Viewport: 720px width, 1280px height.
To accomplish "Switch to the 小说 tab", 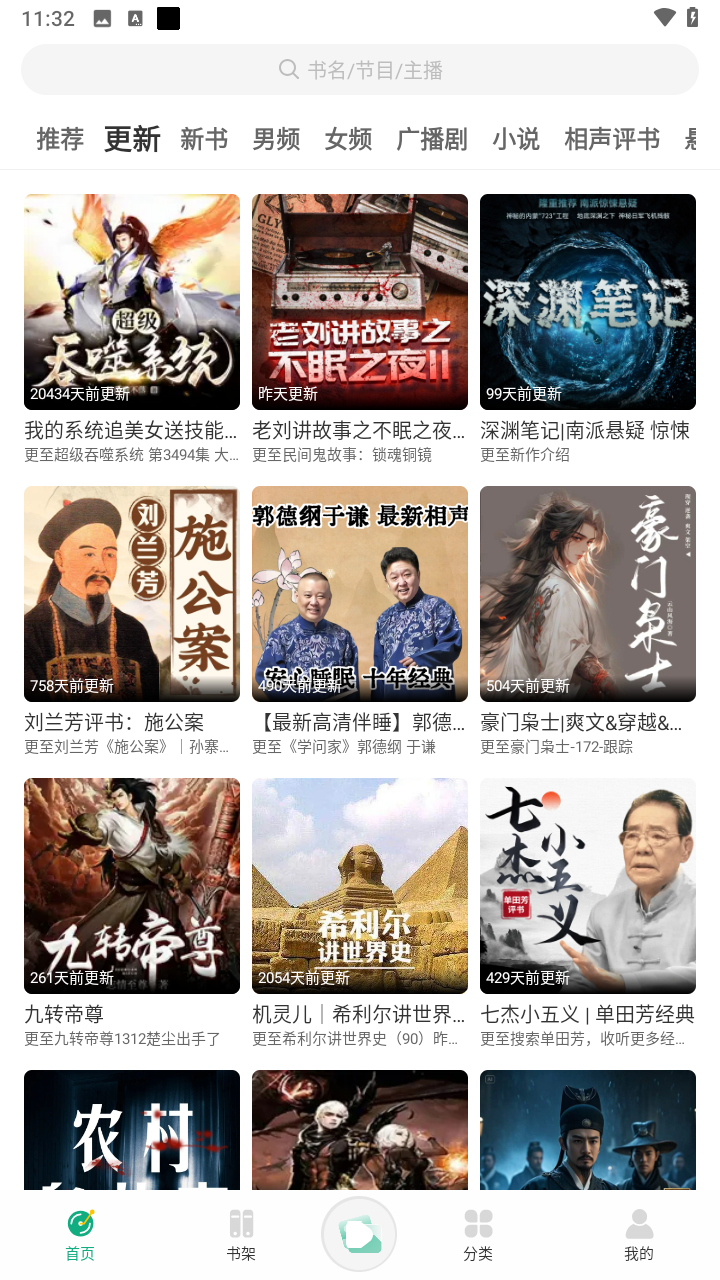I will 516,139.
